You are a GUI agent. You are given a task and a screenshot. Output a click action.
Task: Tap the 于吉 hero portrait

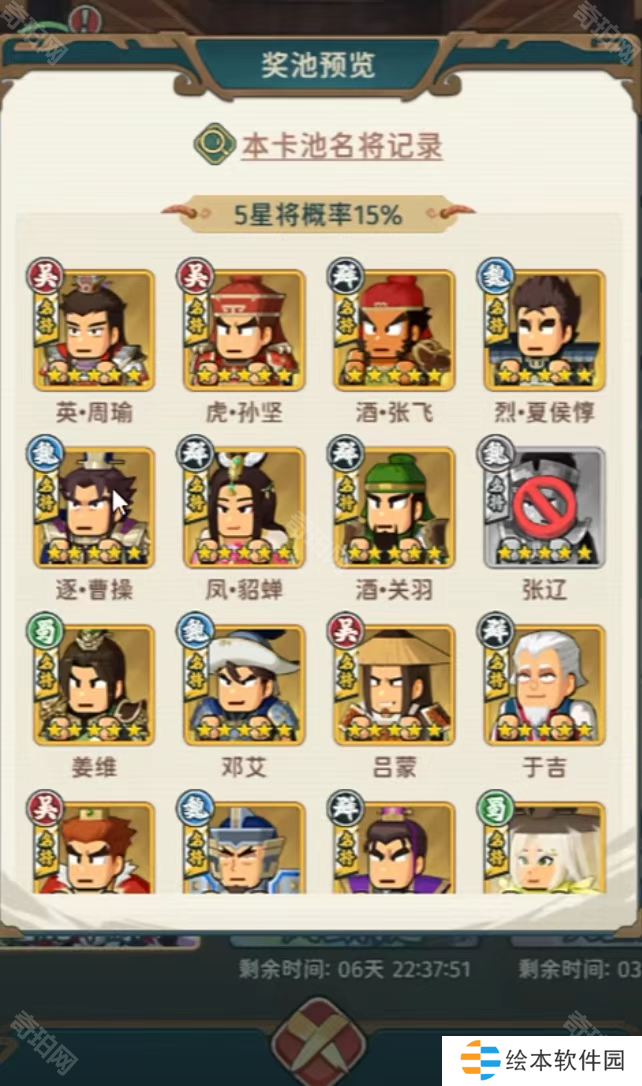545,686
